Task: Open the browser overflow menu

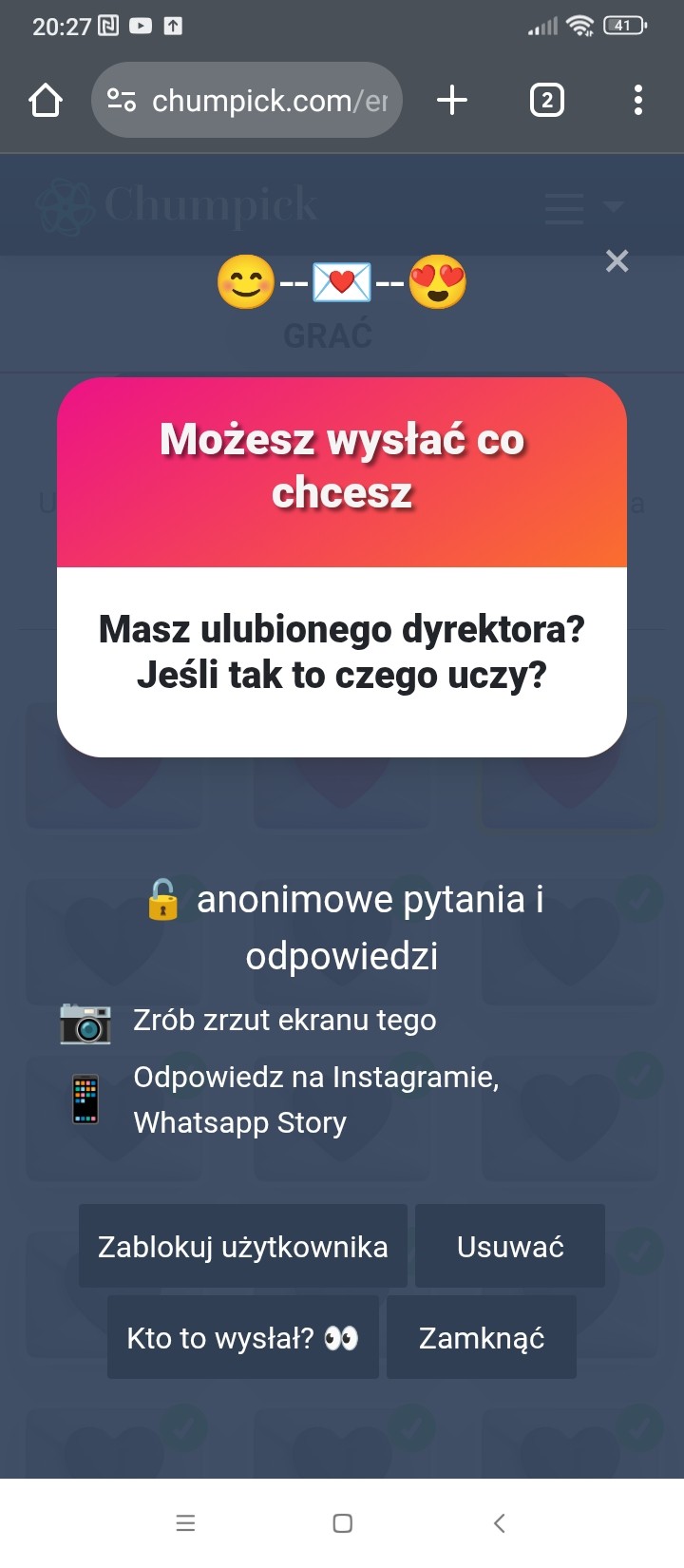Action: click(638, 100)
